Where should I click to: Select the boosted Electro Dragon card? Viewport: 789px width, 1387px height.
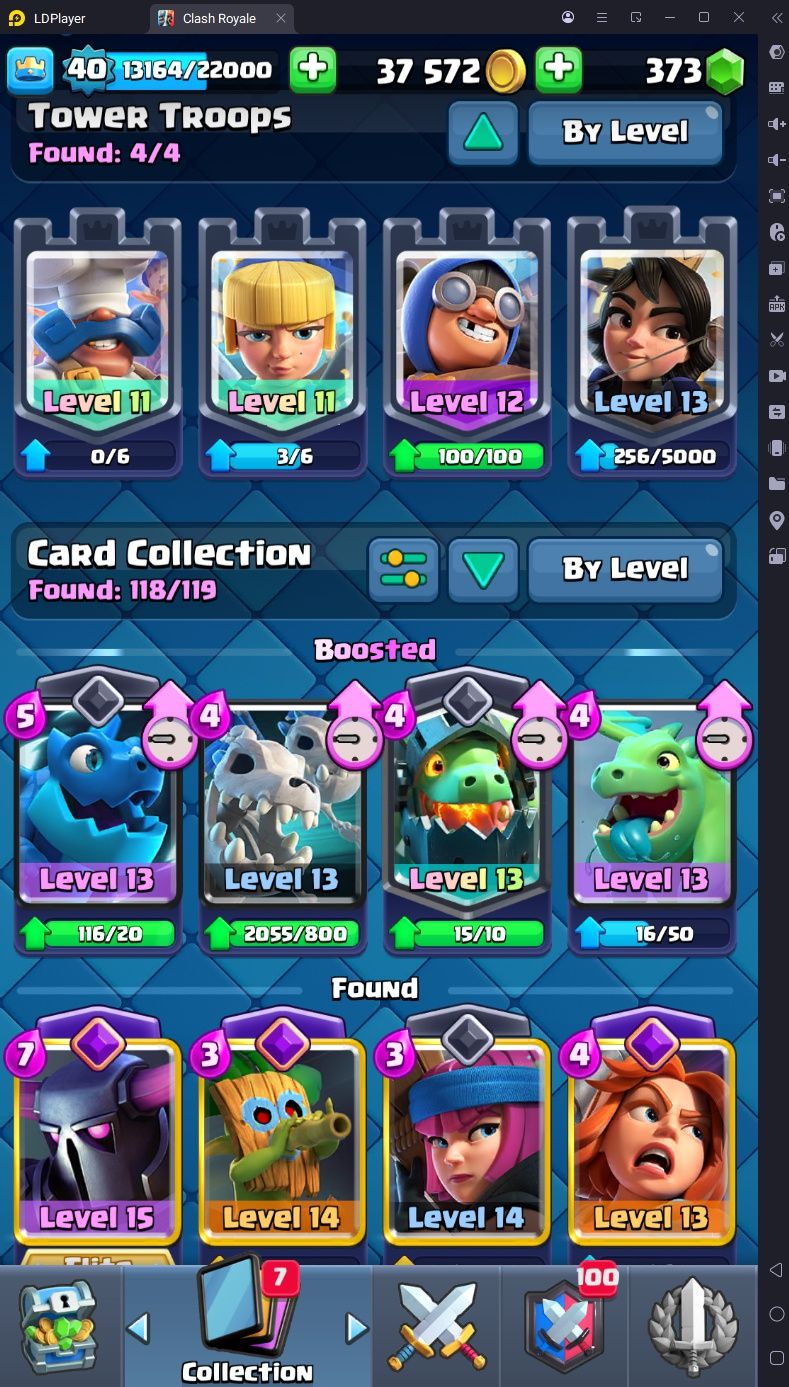point(98,810)
